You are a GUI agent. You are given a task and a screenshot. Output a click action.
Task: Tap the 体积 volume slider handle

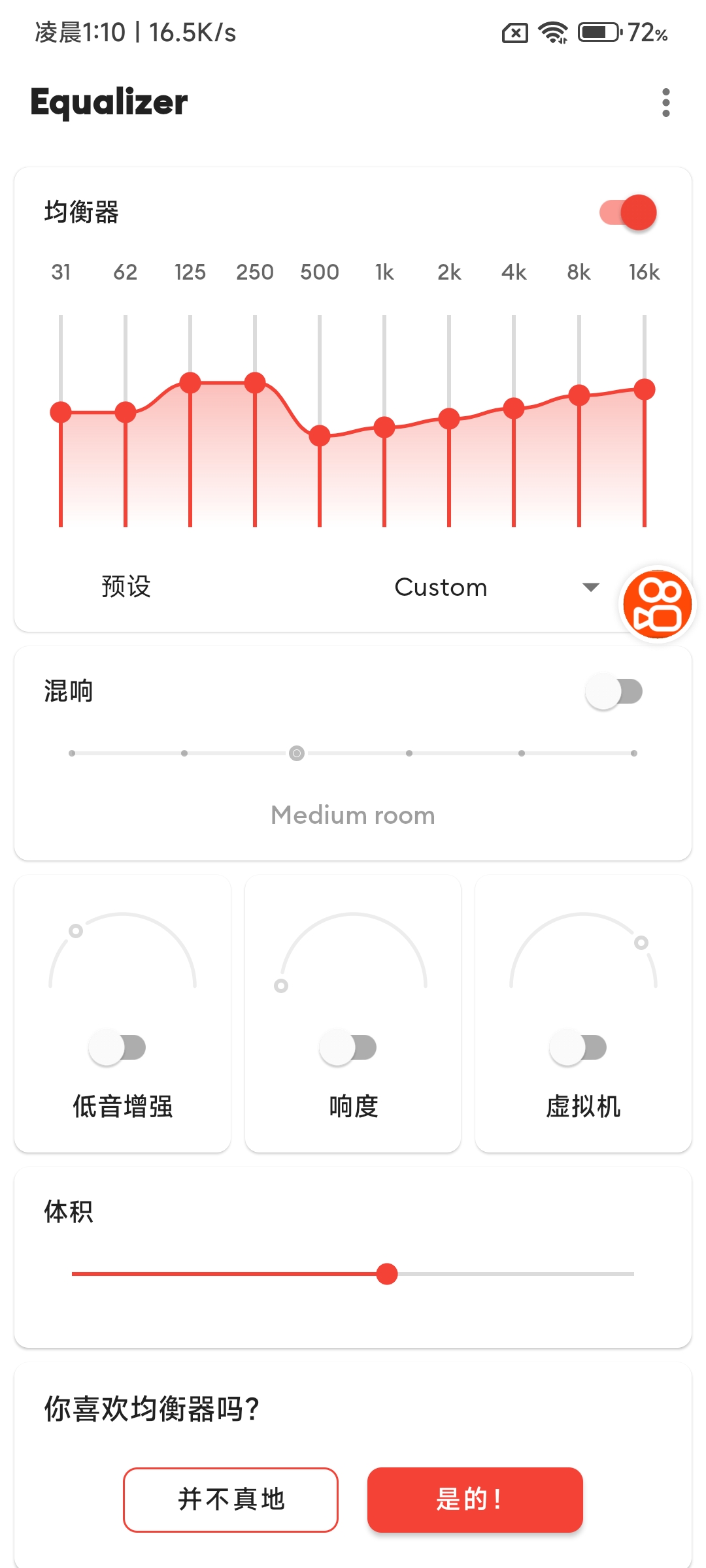[x=387, y=1273]
